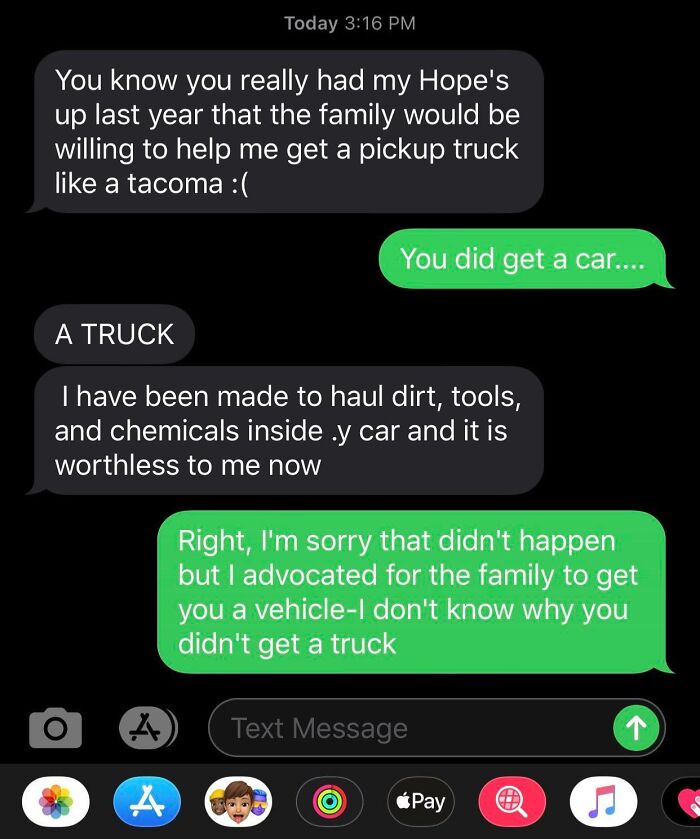Focus the Text Message input field
This screenshot has width=700, height=839.
click(410, 728)
